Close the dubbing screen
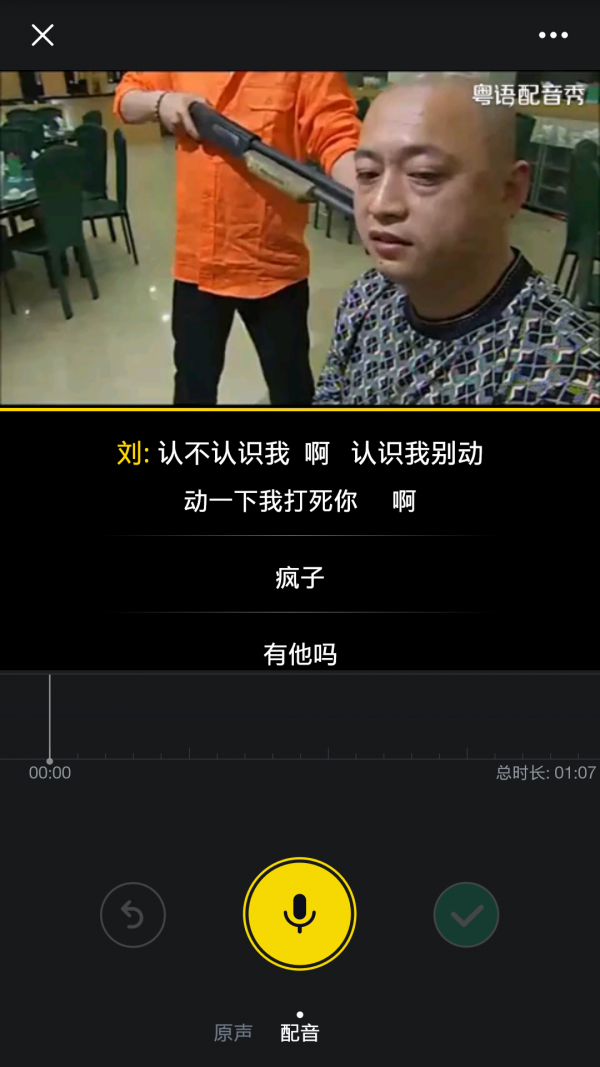Viewport: 600px width, 1067px height. tap(42, 35)
